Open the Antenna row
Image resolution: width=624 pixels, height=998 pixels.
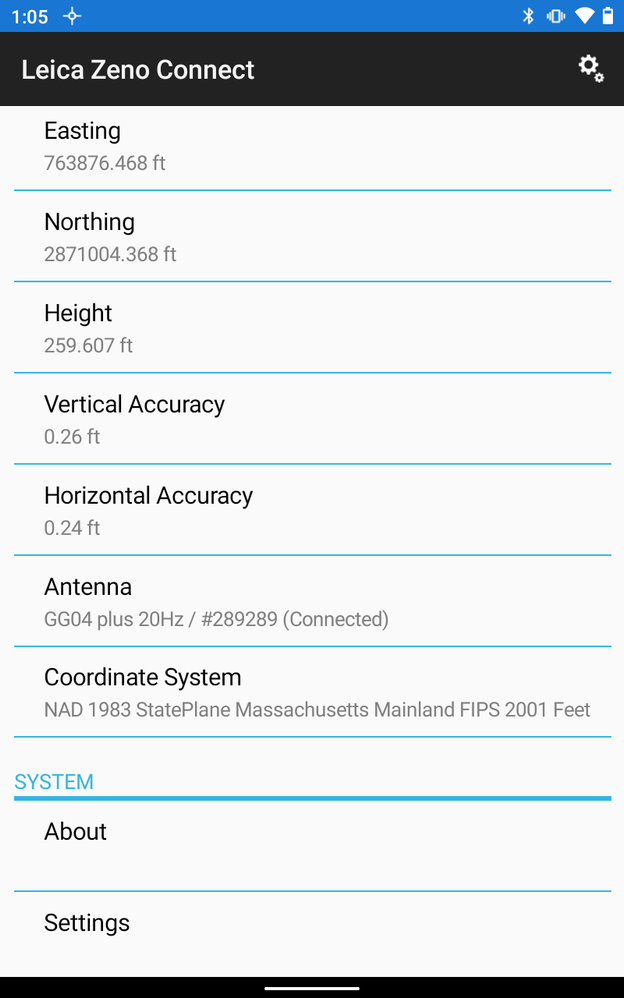point(312,601)
